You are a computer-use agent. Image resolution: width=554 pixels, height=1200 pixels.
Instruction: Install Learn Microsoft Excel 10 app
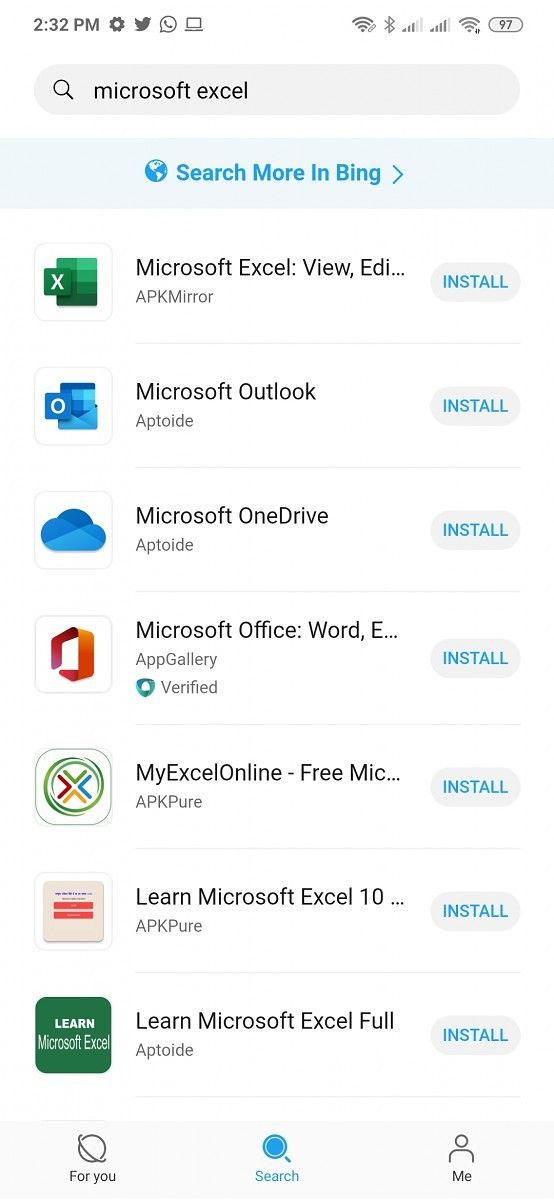coord(475,911)
